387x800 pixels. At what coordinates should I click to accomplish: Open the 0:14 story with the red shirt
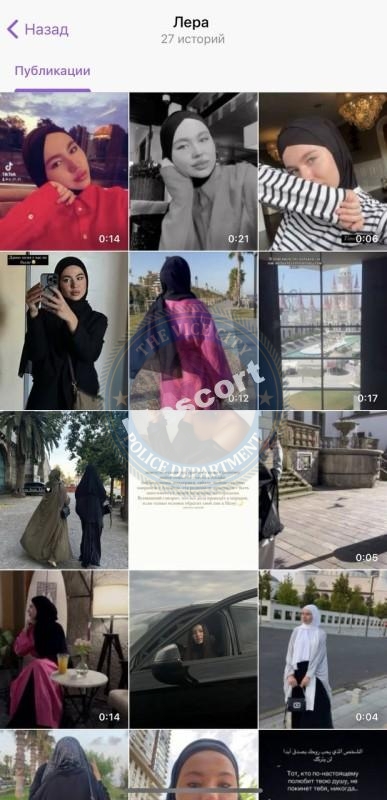pyautogui.click(x=64, y=171)
